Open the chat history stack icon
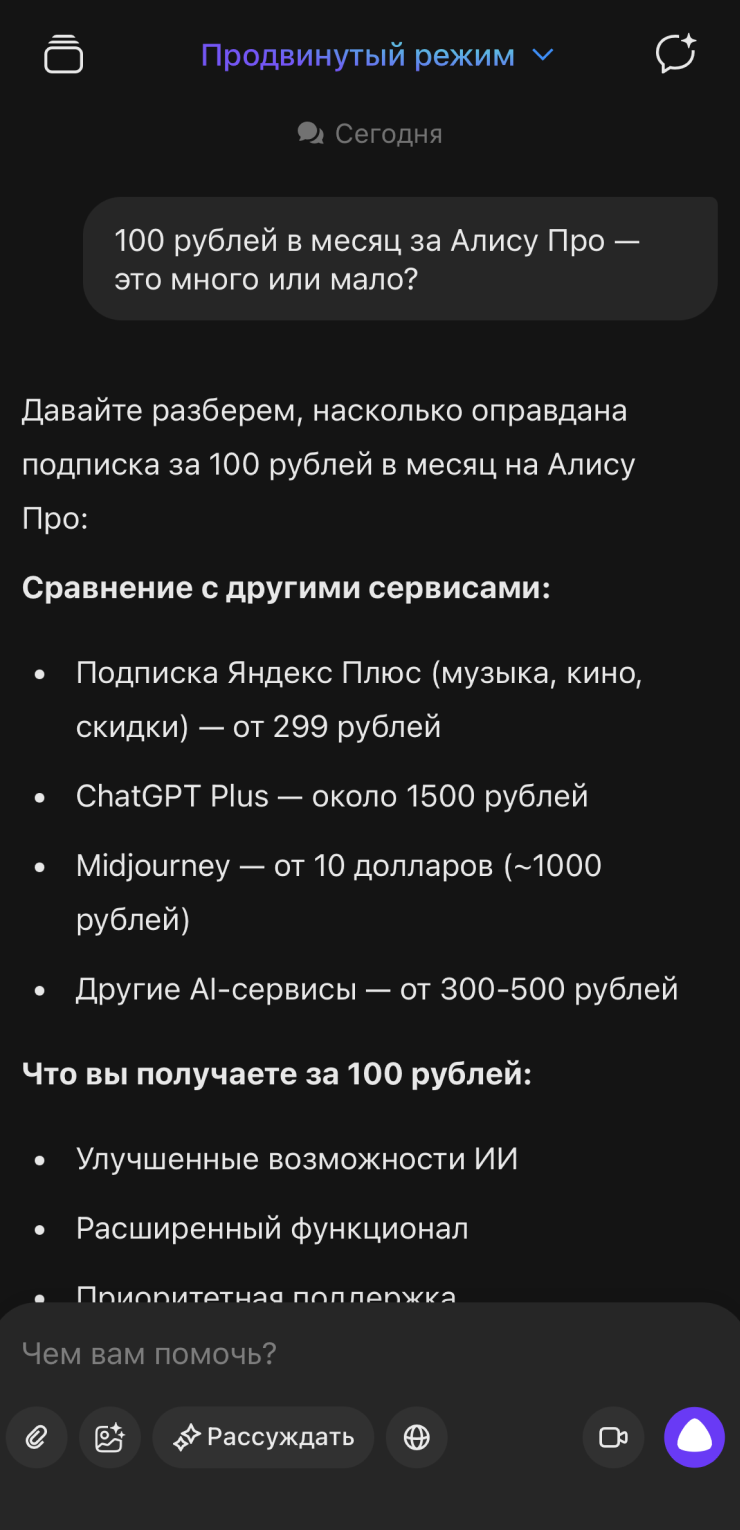The height and width of the screenshot is (1530, 740). 64,54
